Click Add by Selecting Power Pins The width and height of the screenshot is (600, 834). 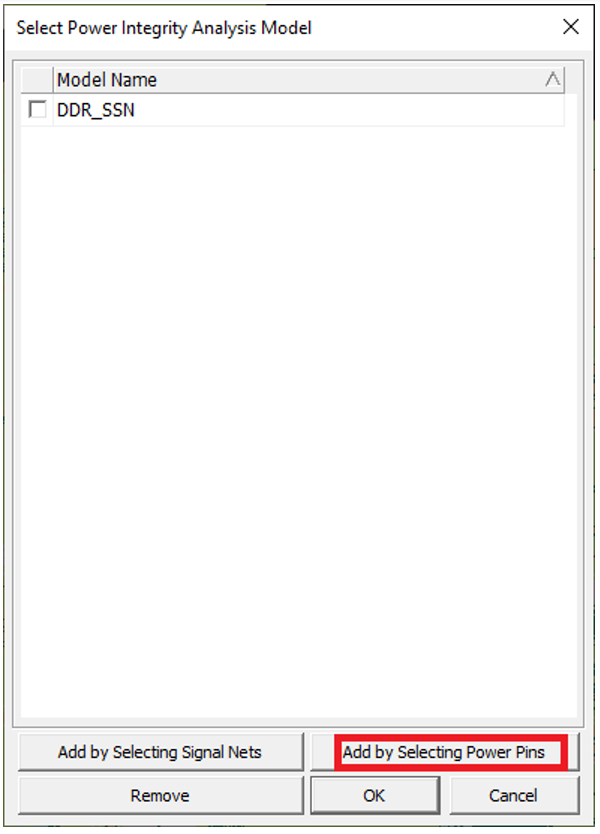[x=444, y=752]
